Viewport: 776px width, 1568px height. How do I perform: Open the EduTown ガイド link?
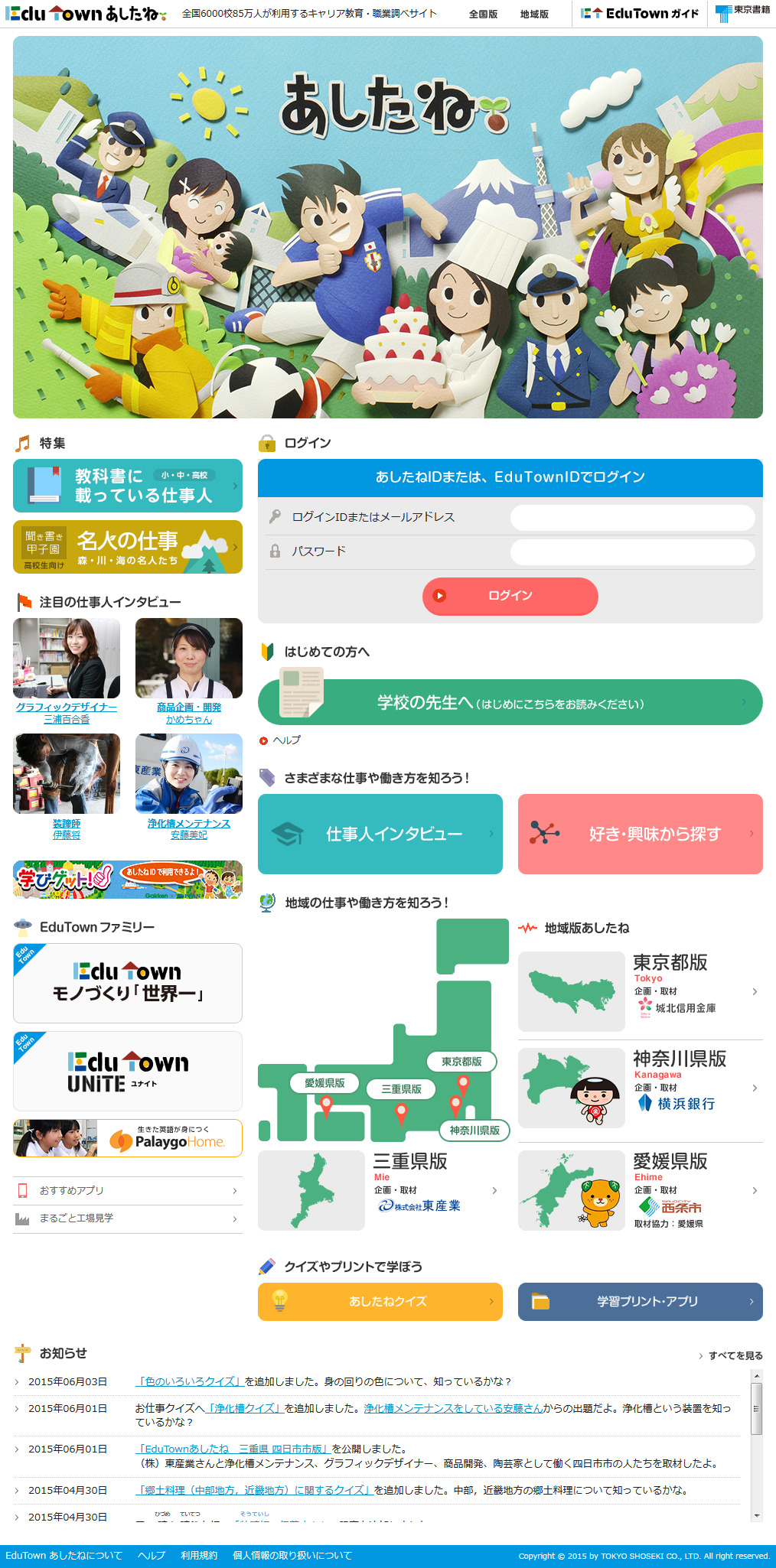pyautogui.click(x=639, y=14)
